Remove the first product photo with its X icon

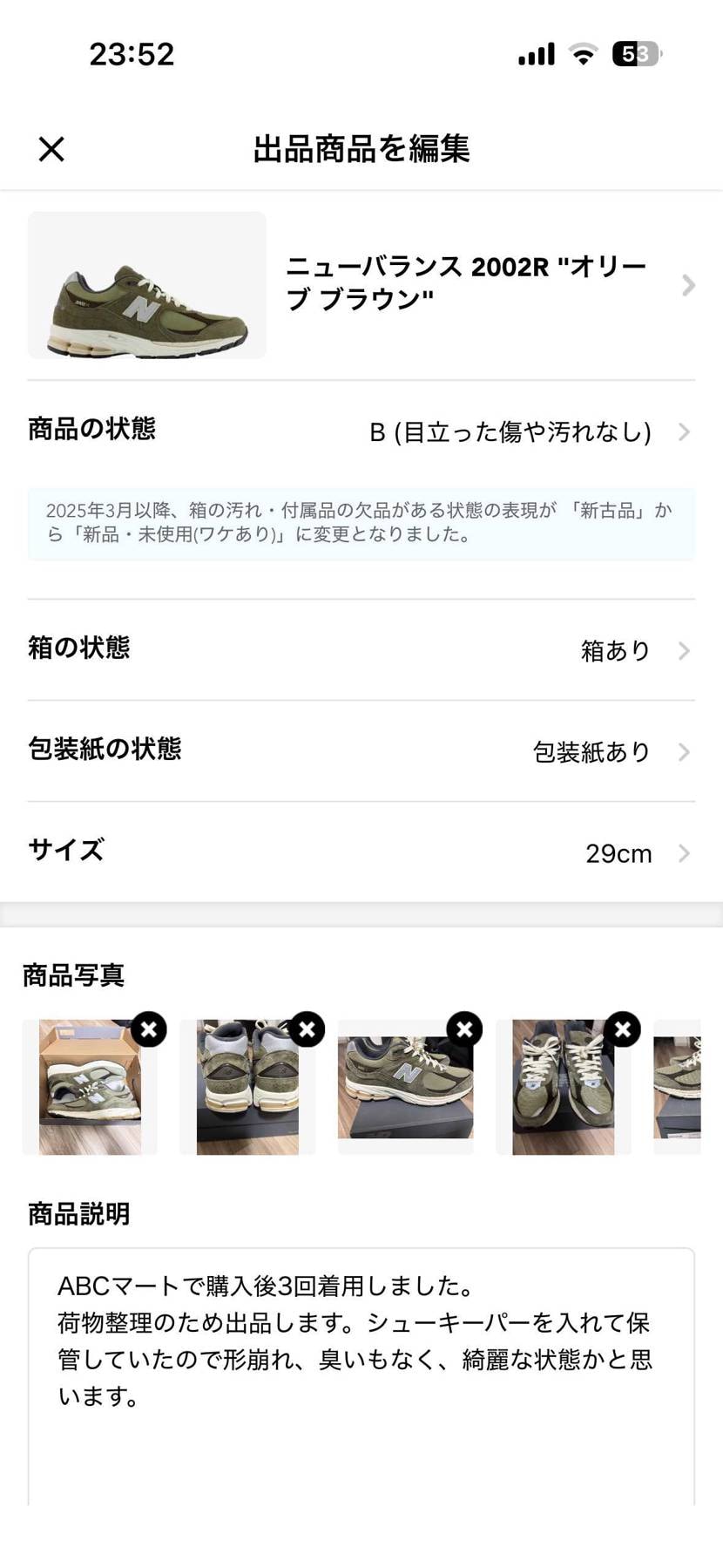pyautogui.click(x=149, y=1029)
